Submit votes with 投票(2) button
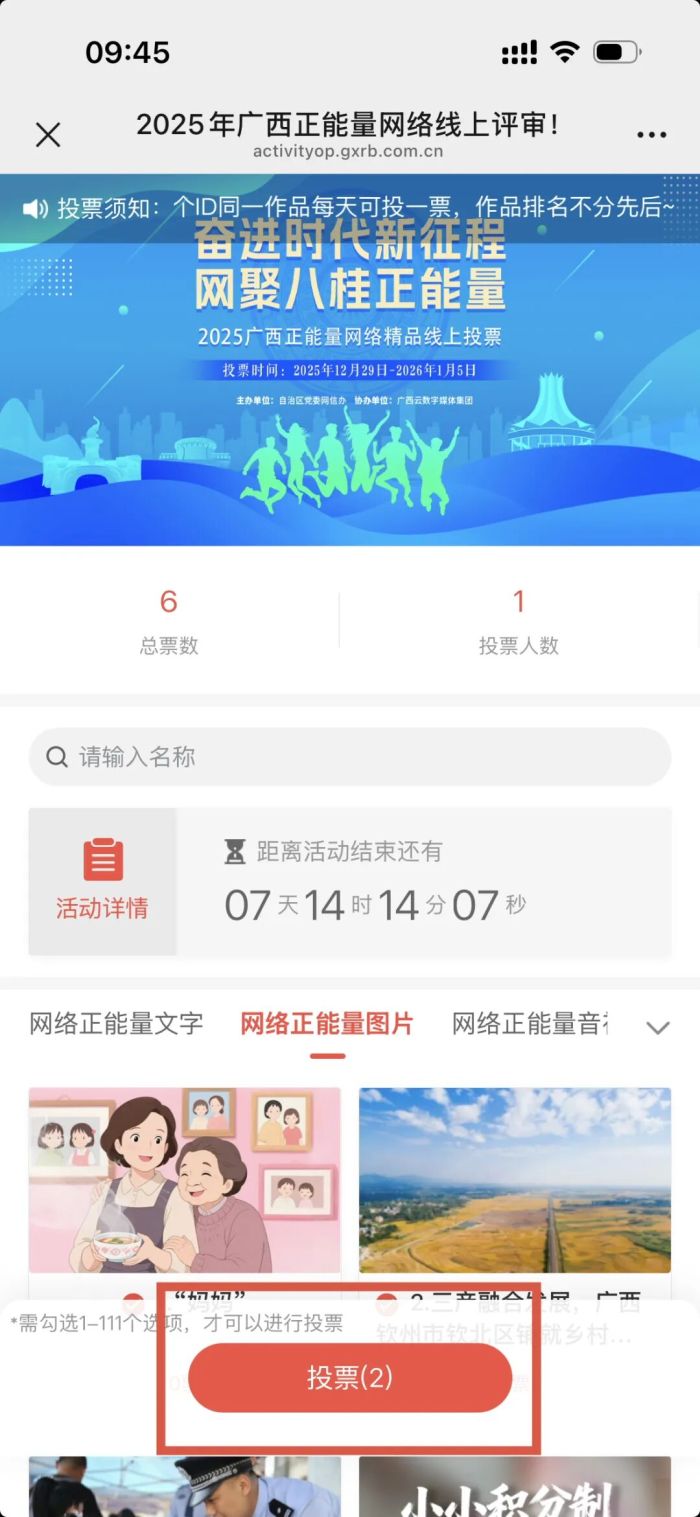 coord(350,1377)
